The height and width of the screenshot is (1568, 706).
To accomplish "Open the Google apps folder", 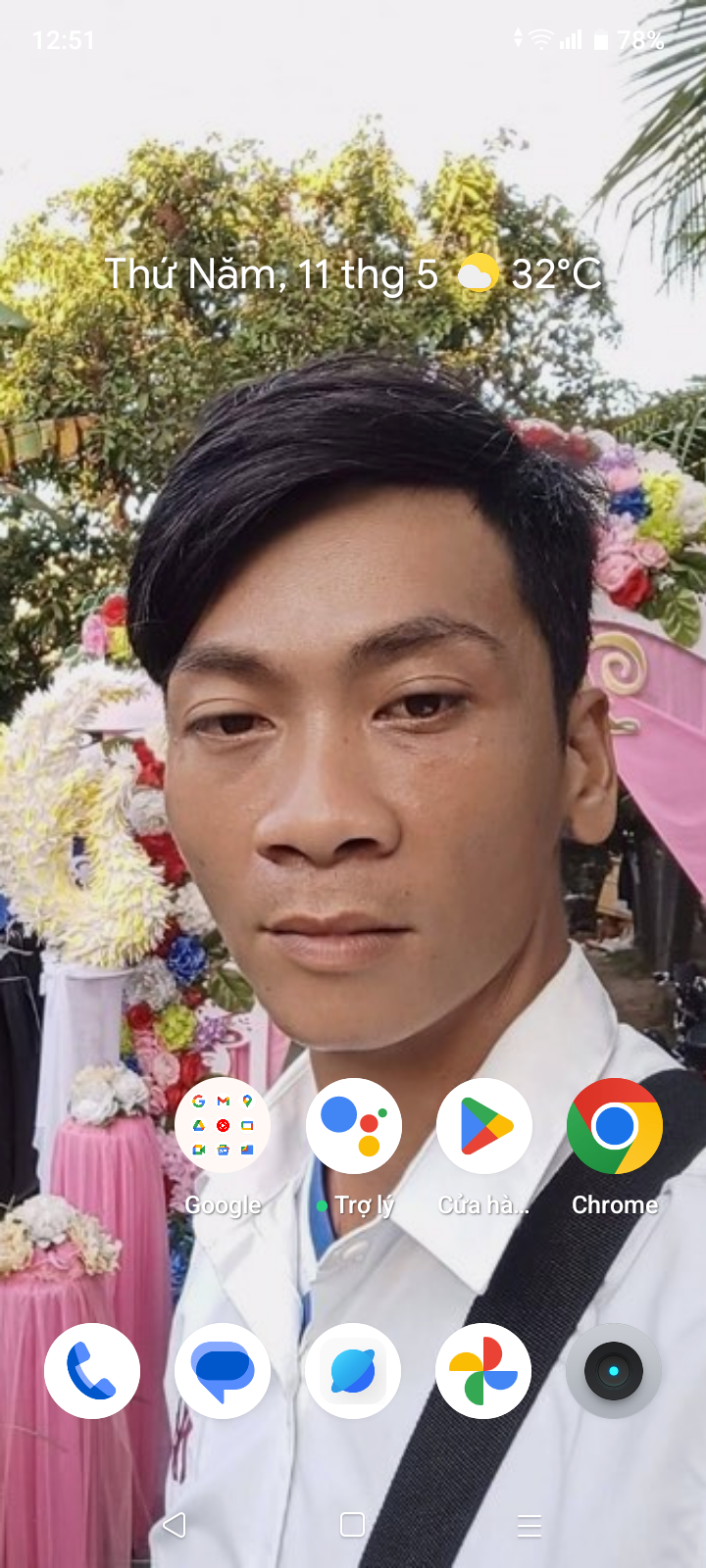I will point(223,1126).
